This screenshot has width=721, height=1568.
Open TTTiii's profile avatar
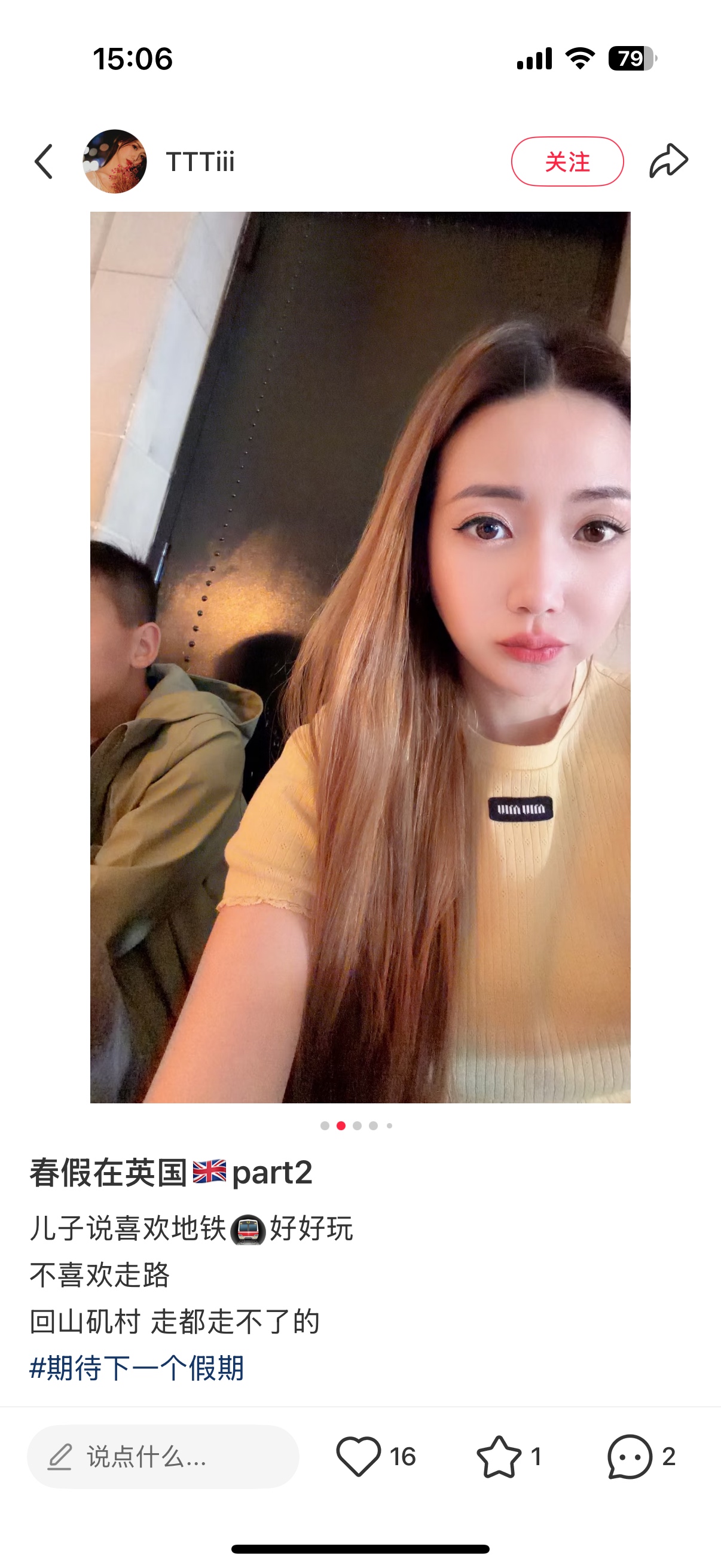pos(115,161)
